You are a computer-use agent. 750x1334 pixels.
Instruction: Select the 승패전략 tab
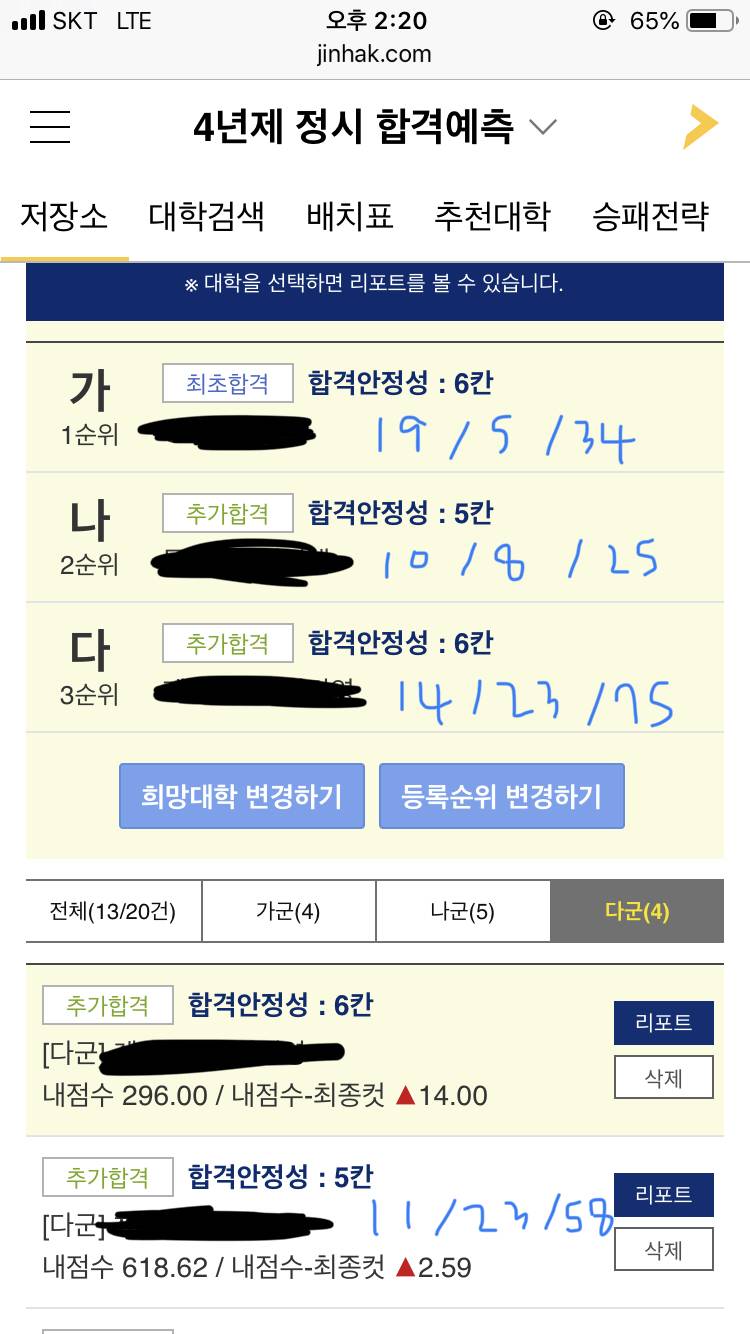[651, 217]
